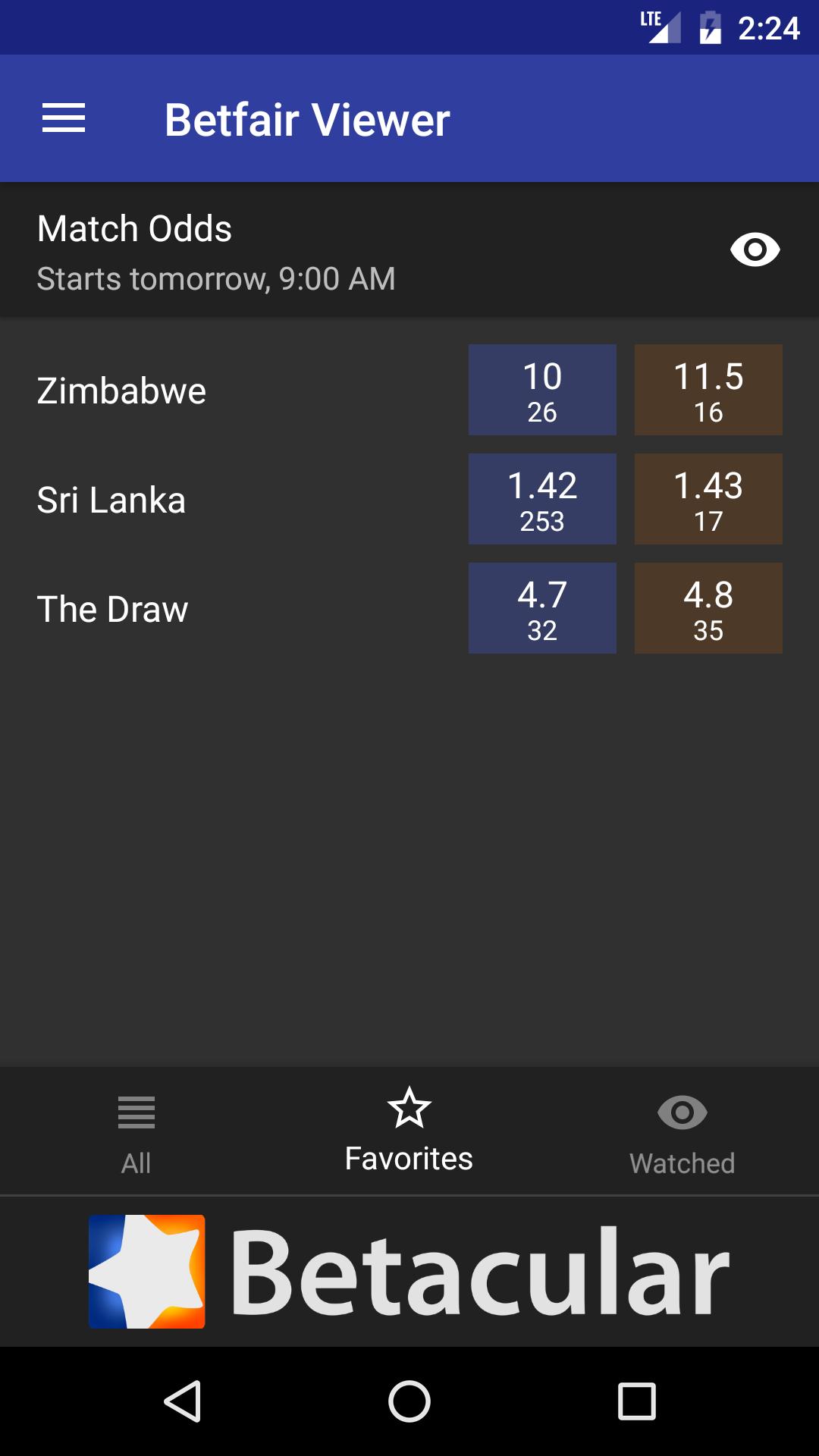Select lay odds 11.5 for Zimbabwe
This screenshot has width=819, height=1456.
pyautogui.click(x=708, y=389)
